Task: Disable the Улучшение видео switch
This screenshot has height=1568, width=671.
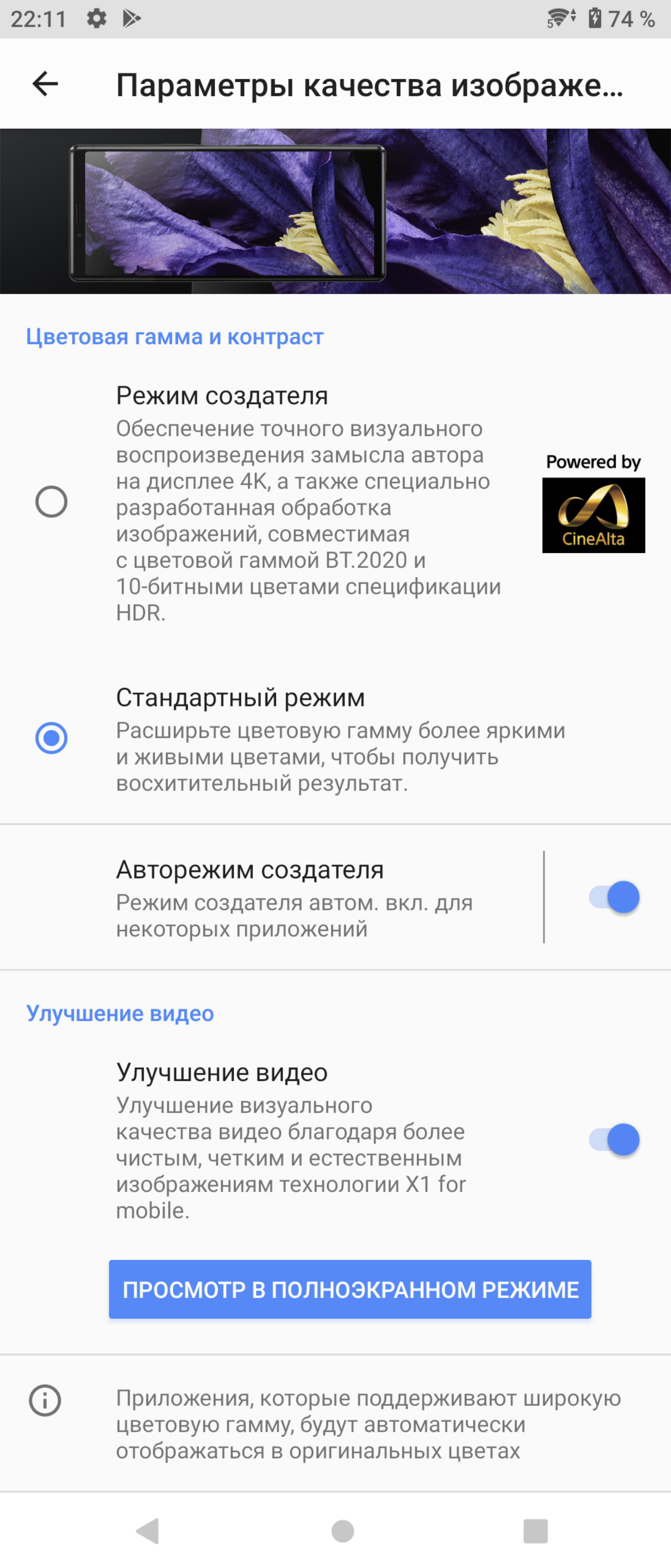Action: pos(613,1140)
